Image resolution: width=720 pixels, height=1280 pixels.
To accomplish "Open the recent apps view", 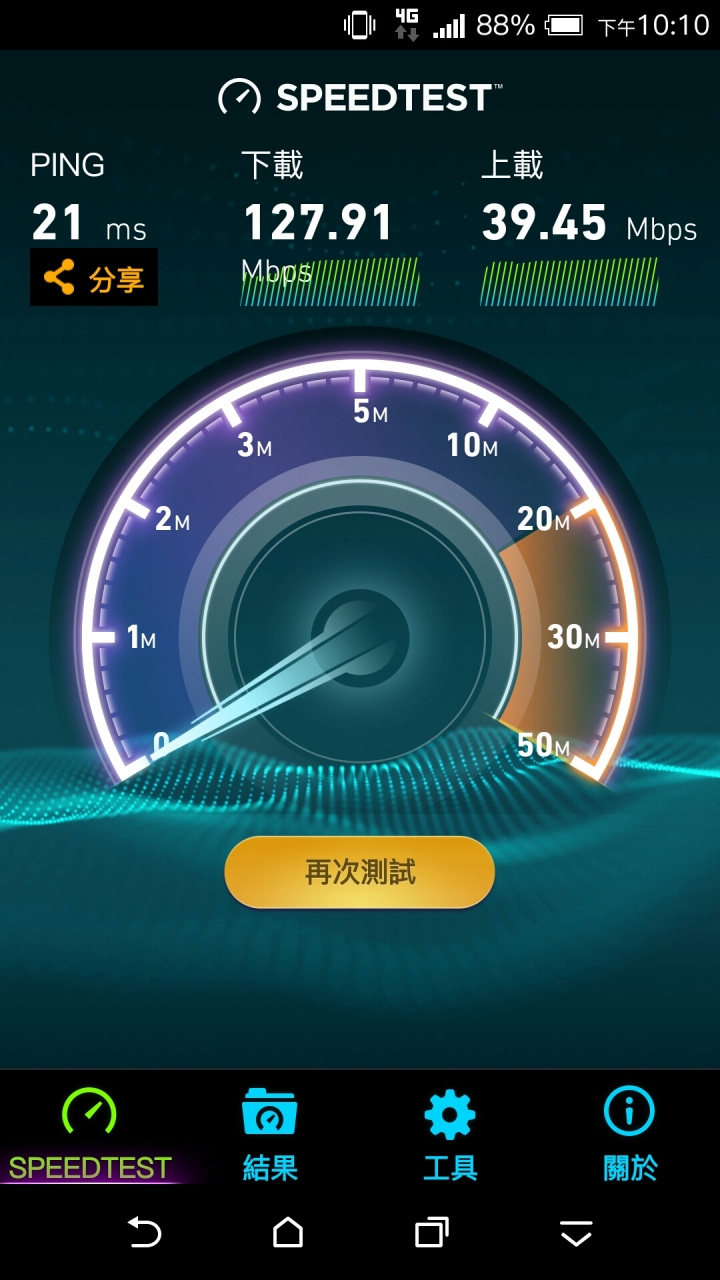I will (432, 1233).
